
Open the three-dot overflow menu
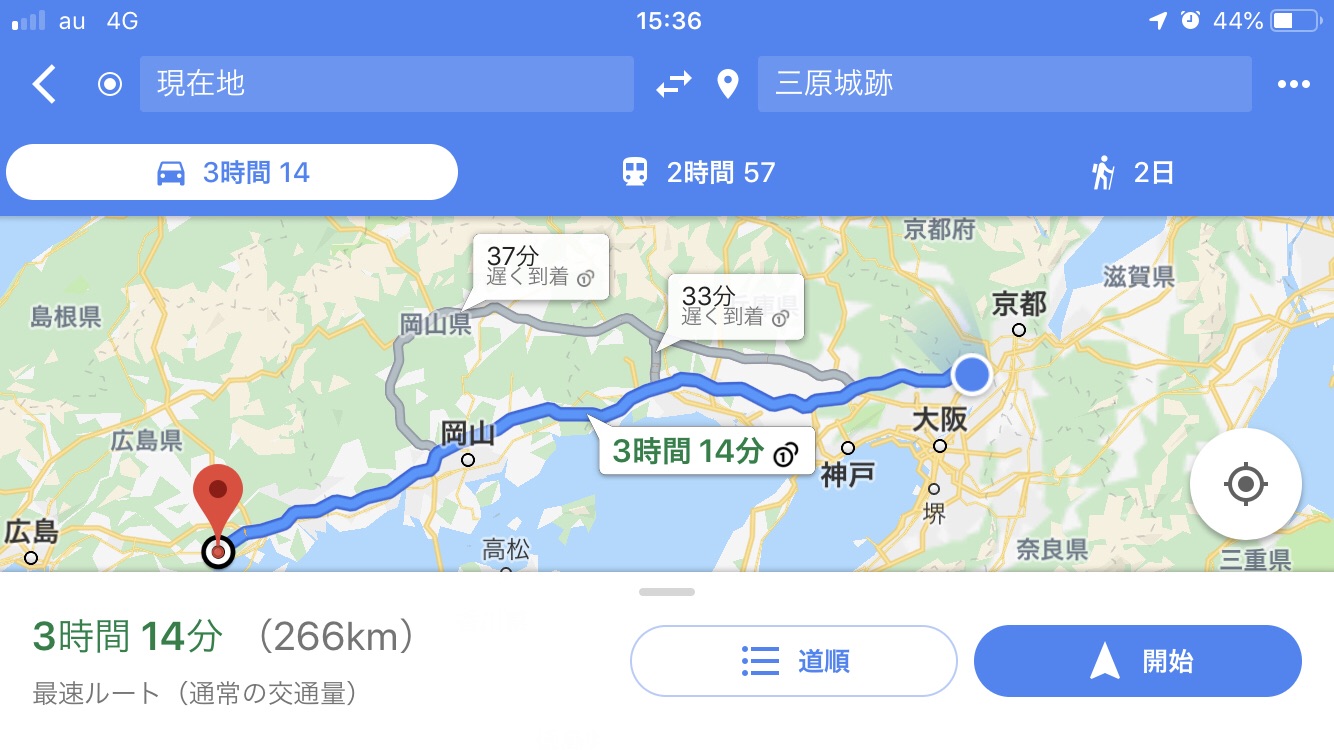point(1293,85)
